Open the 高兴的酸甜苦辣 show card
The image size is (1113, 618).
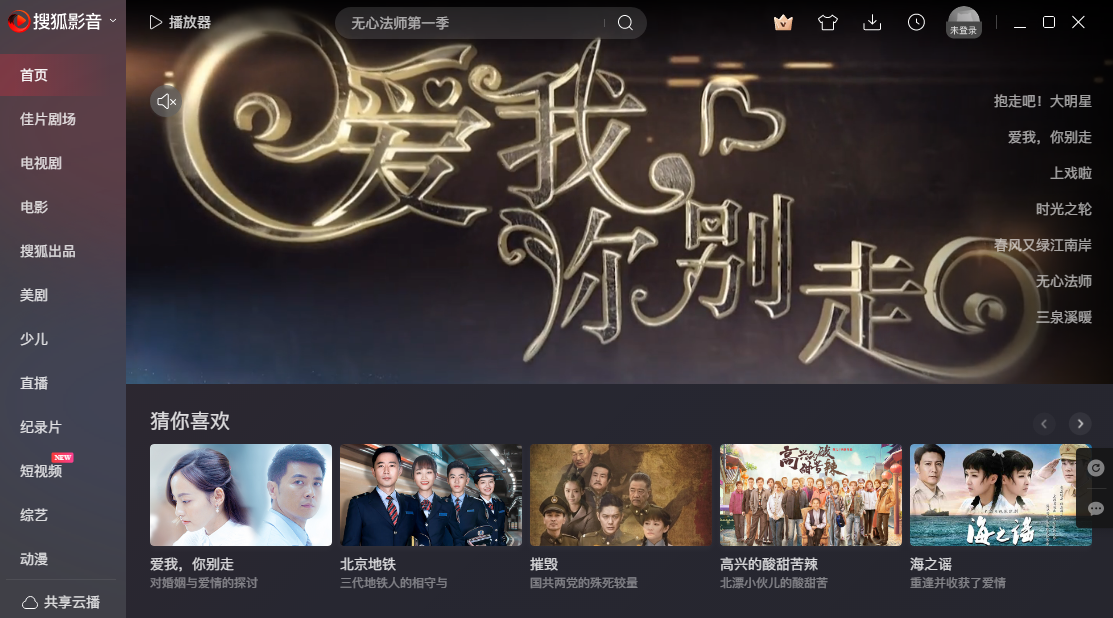(810, 495)
